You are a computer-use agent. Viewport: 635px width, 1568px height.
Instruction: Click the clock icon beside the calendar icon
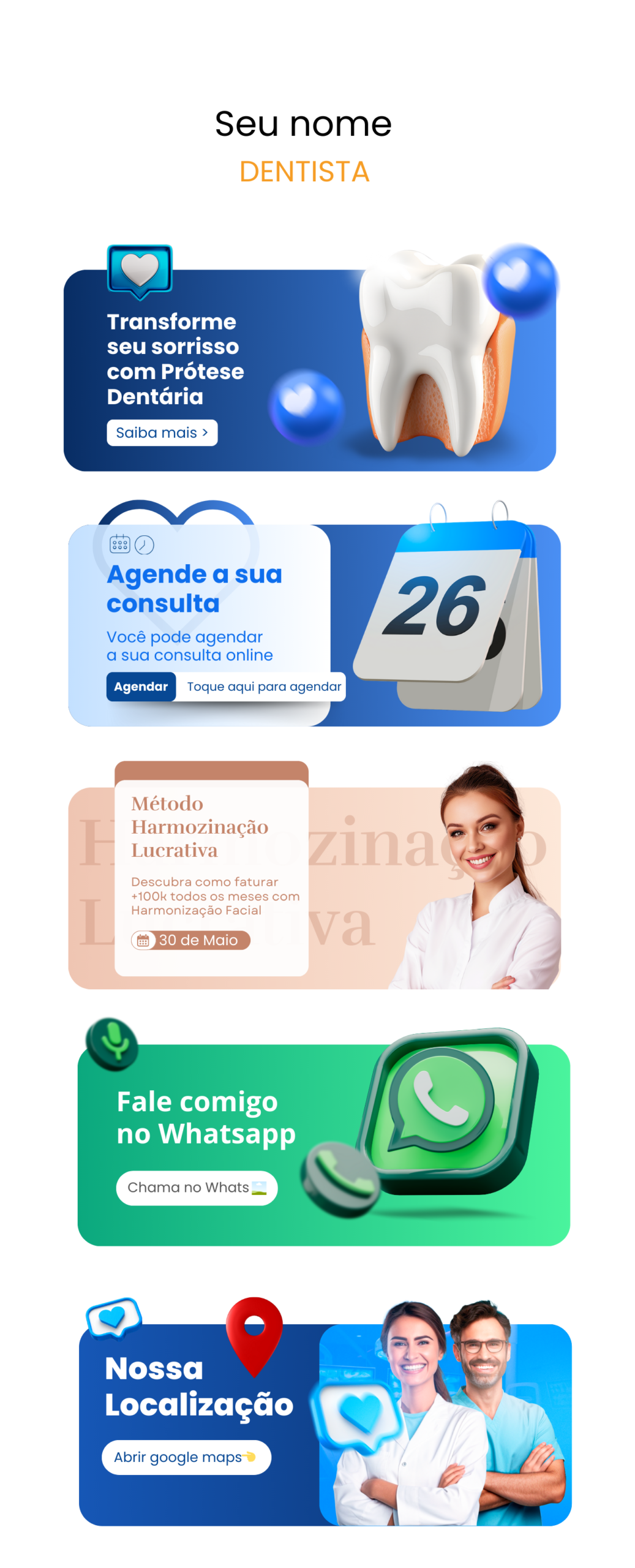[x=145, y=544]
